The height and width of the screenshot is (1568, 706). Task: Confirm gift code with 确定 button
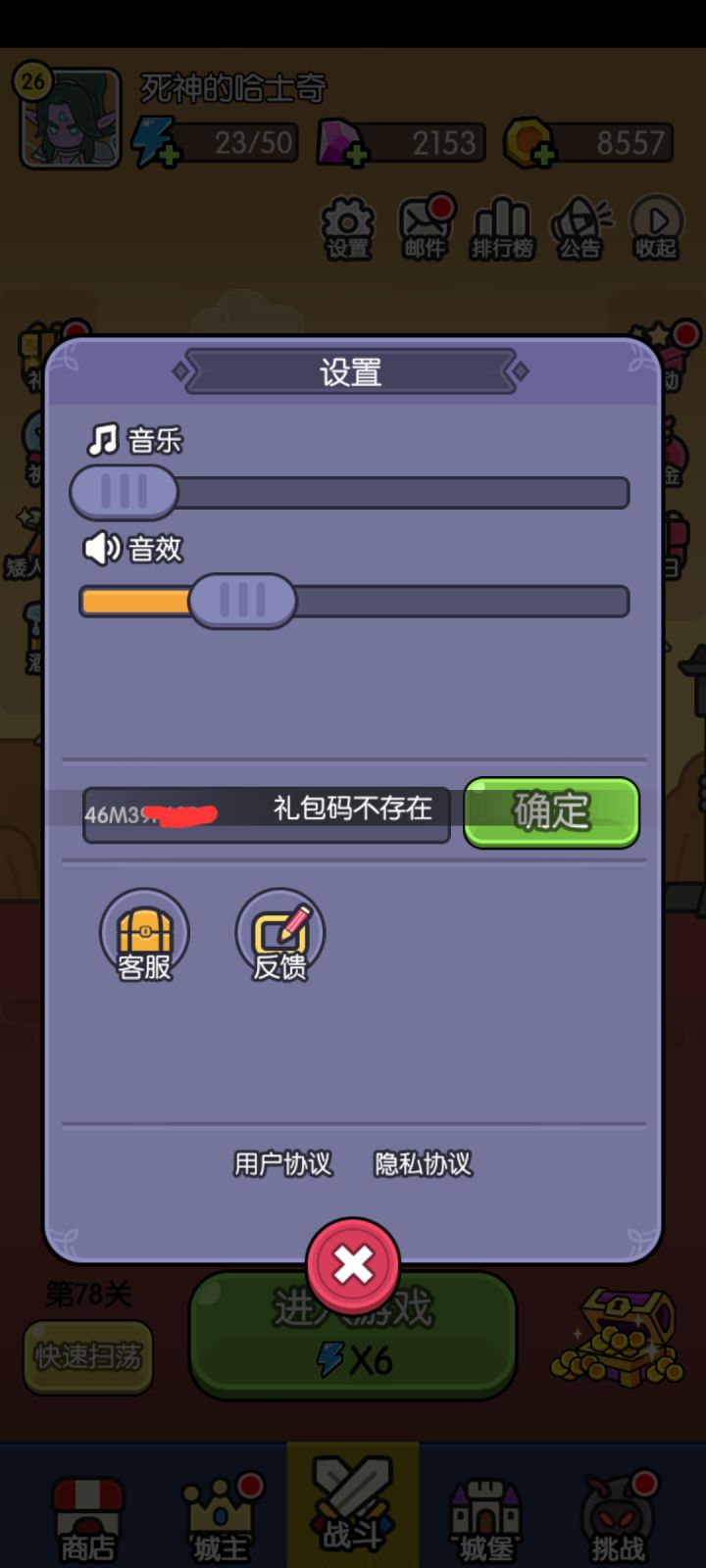tap(550, 811)
